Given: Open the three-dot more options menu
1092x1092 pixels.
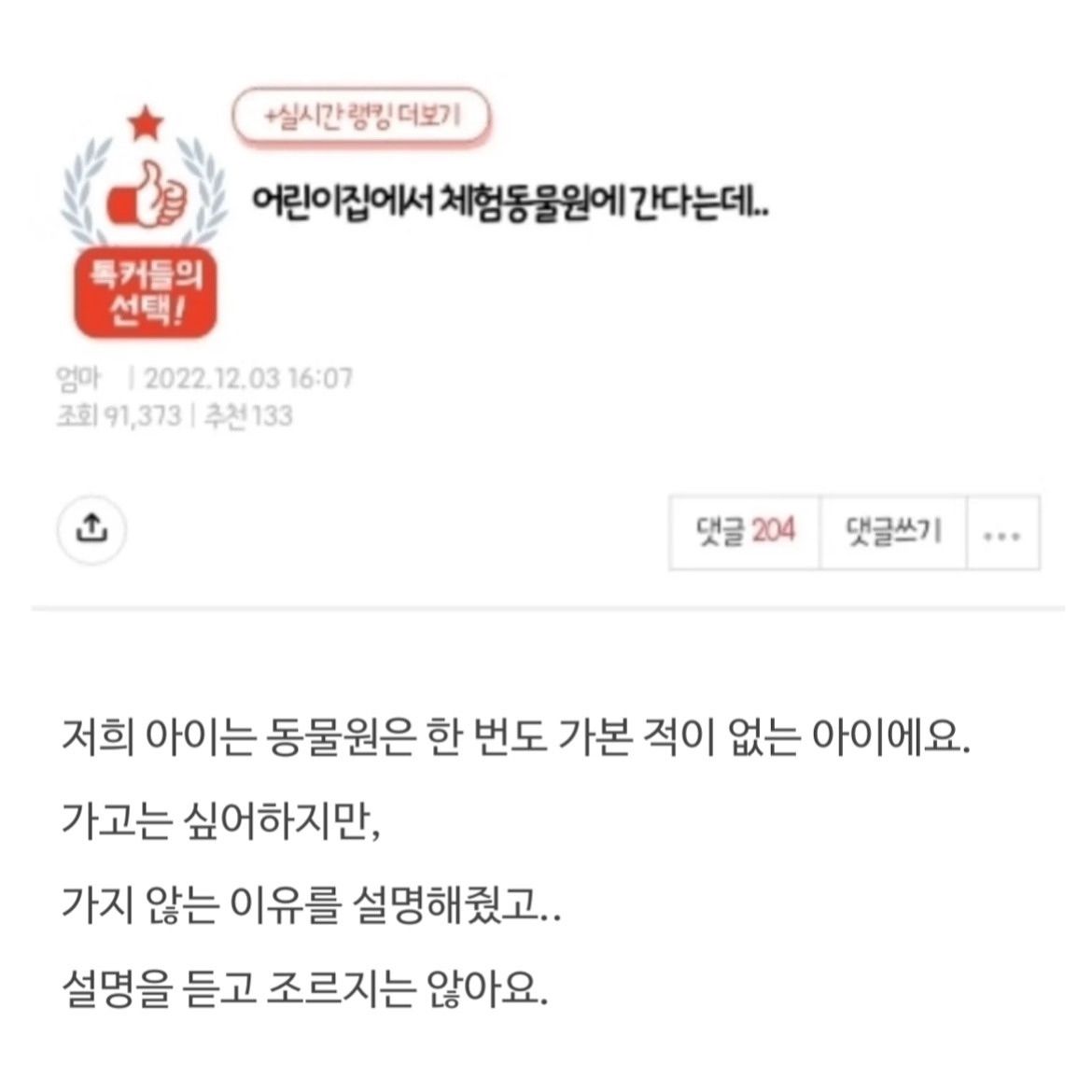Looking at the screenshot, I should tap(1002, 536).
